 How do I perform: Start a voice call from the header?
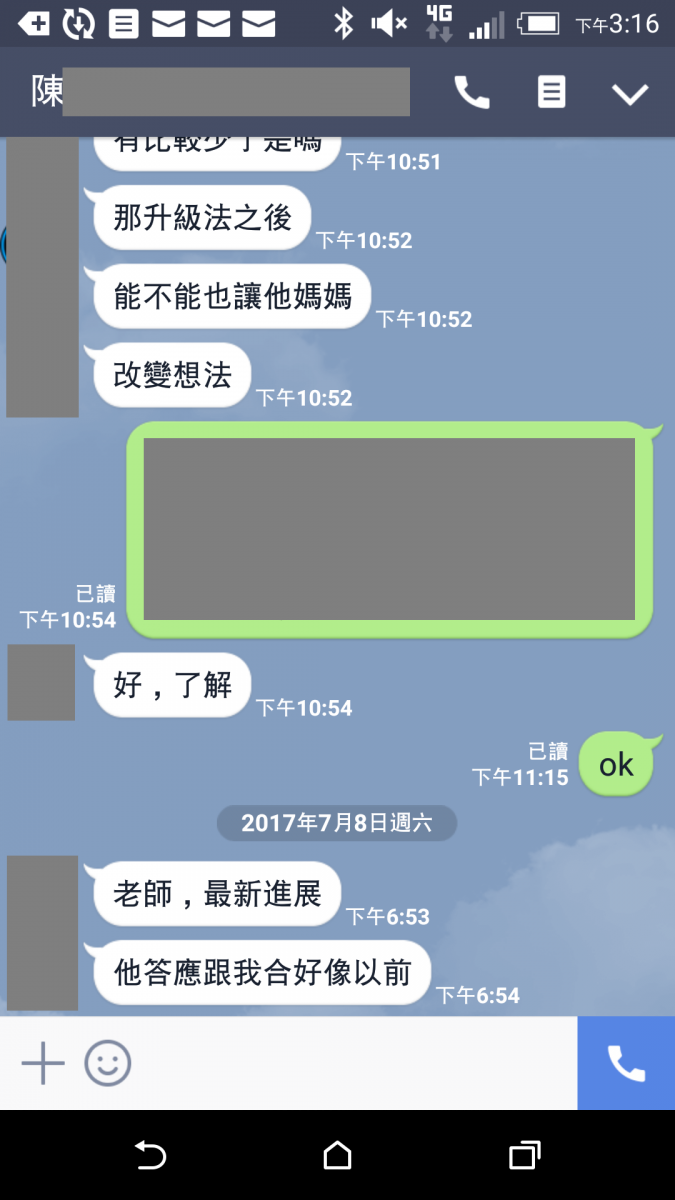(x=472, y=93)
